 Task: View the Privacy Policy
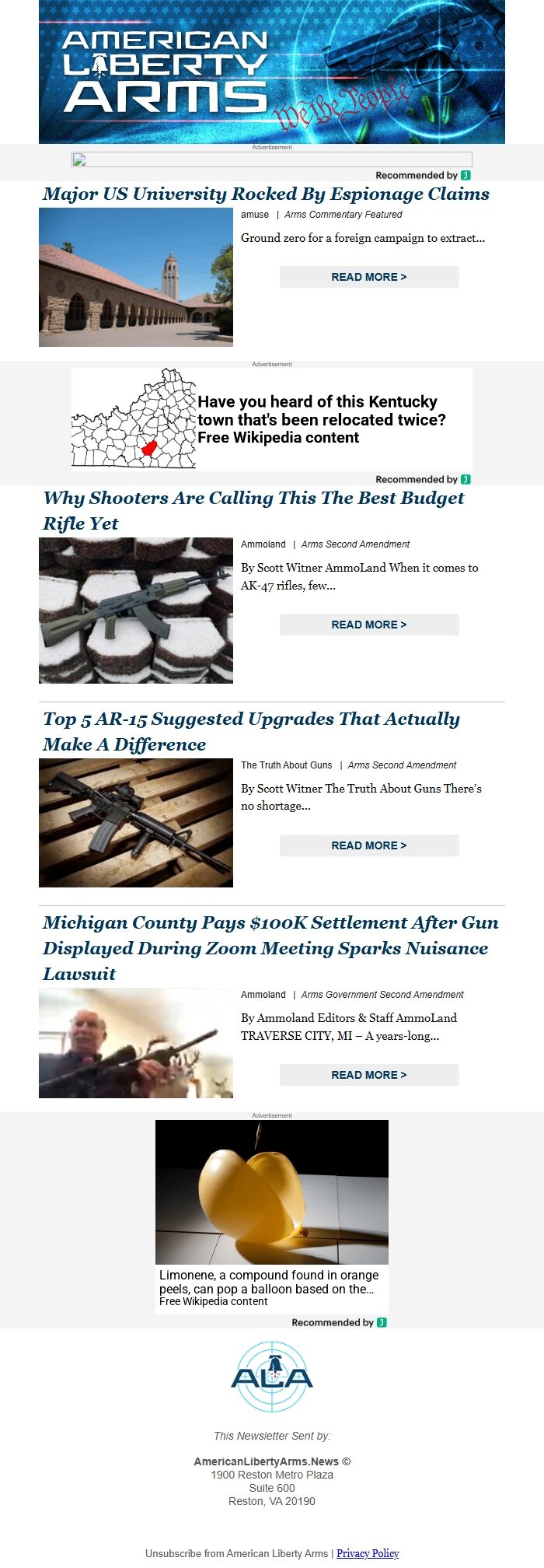pyautogui.click(x=368, y=1553)
